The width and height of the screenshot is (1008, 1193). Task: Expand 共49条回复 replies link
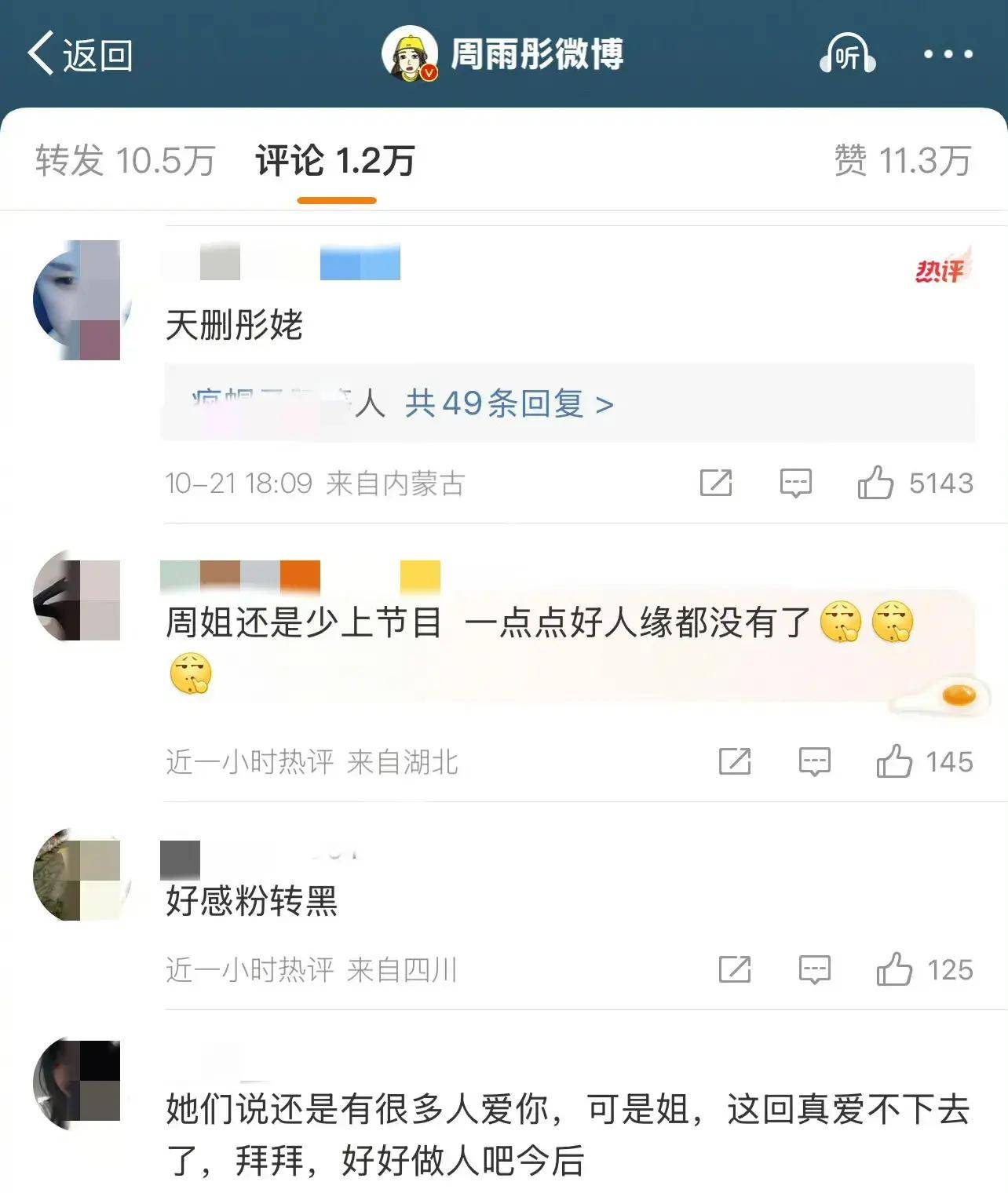tap(509, 404)
